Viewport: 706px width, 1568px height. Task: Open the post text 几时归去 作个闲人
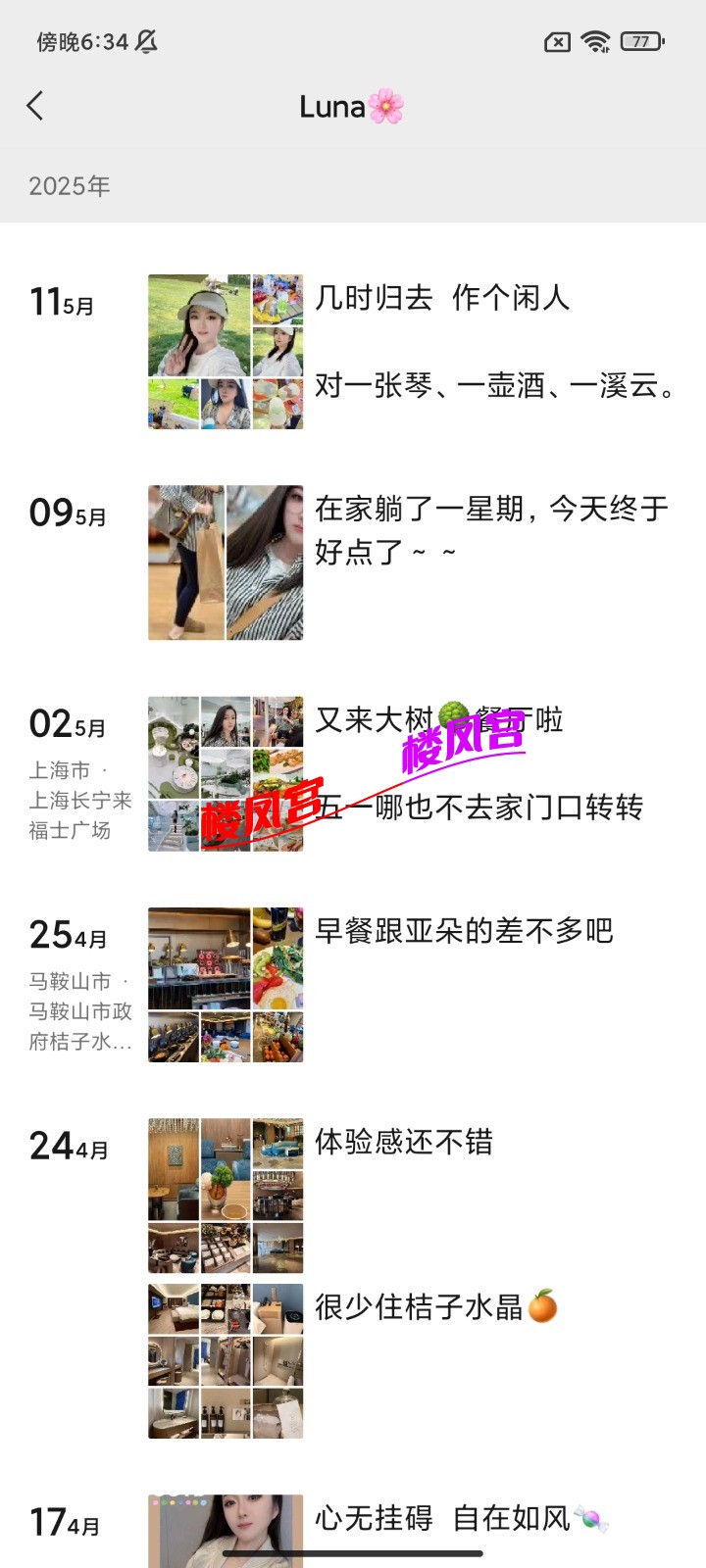(x=441, y=298)
